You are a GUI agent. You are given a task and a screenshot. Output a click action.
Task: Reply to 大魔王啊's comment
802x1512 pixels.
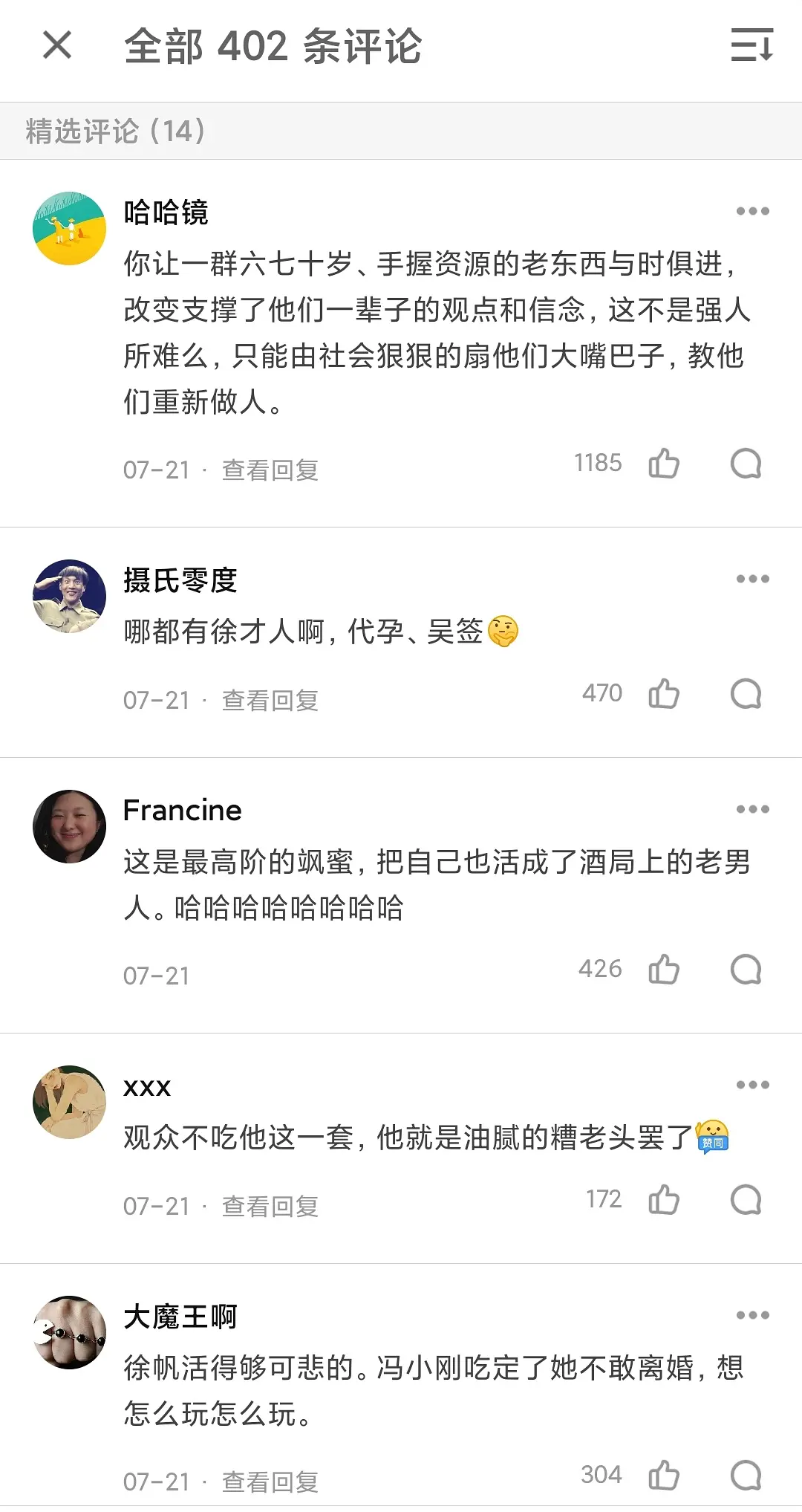point(746,1476)
